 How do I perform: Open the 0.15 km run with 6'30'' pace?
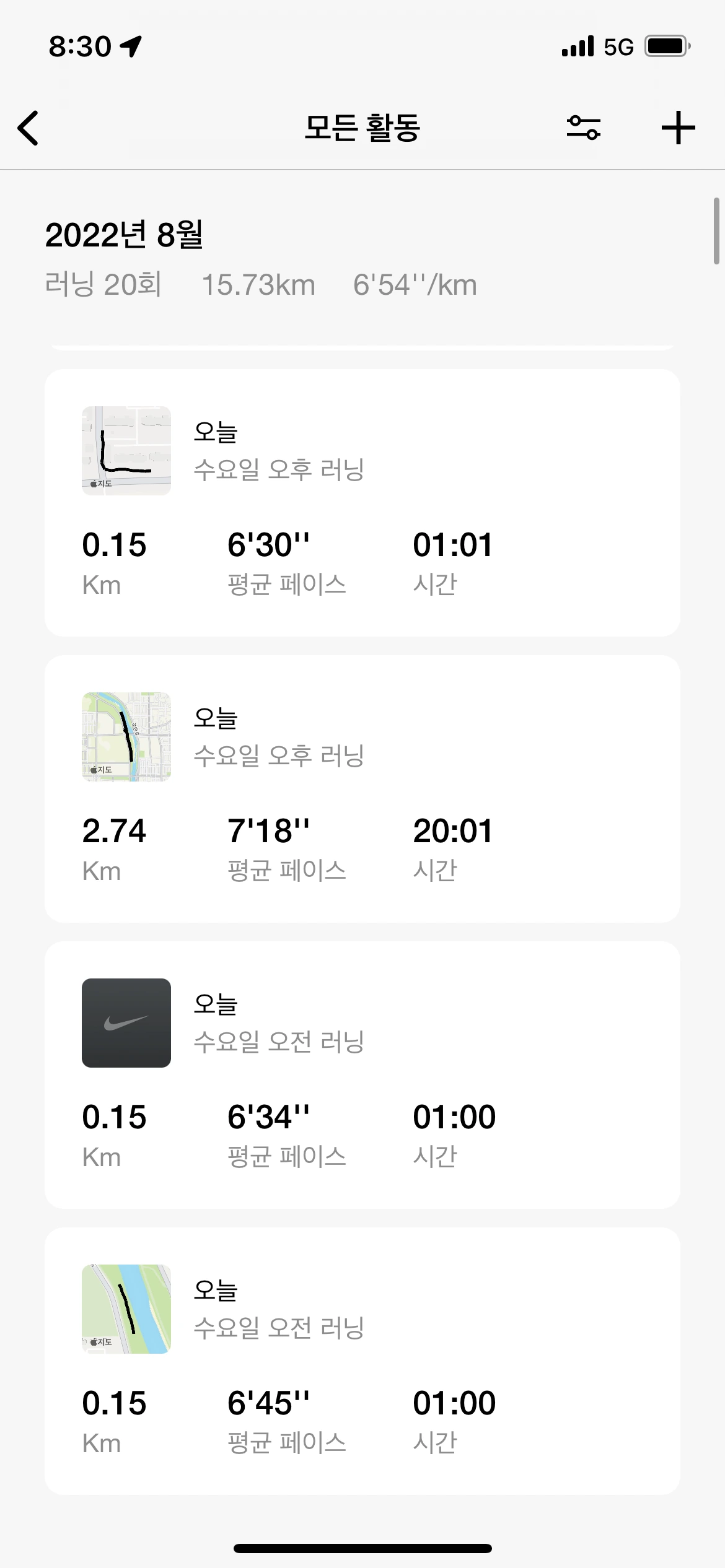point(362,503)
